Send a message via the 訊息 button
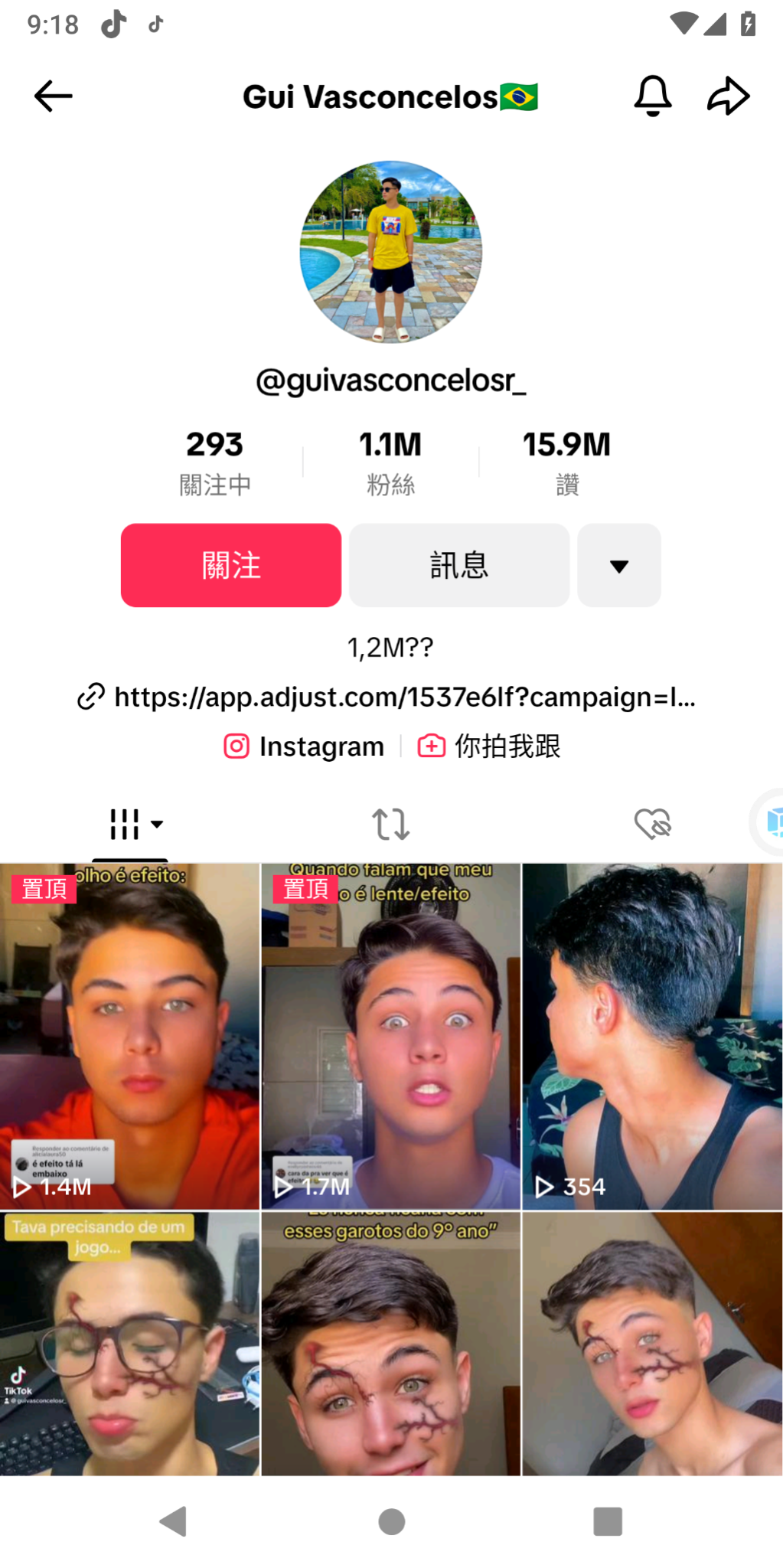Image resolution: width=783 pixels, height=1568 pixels. [458, 565]
